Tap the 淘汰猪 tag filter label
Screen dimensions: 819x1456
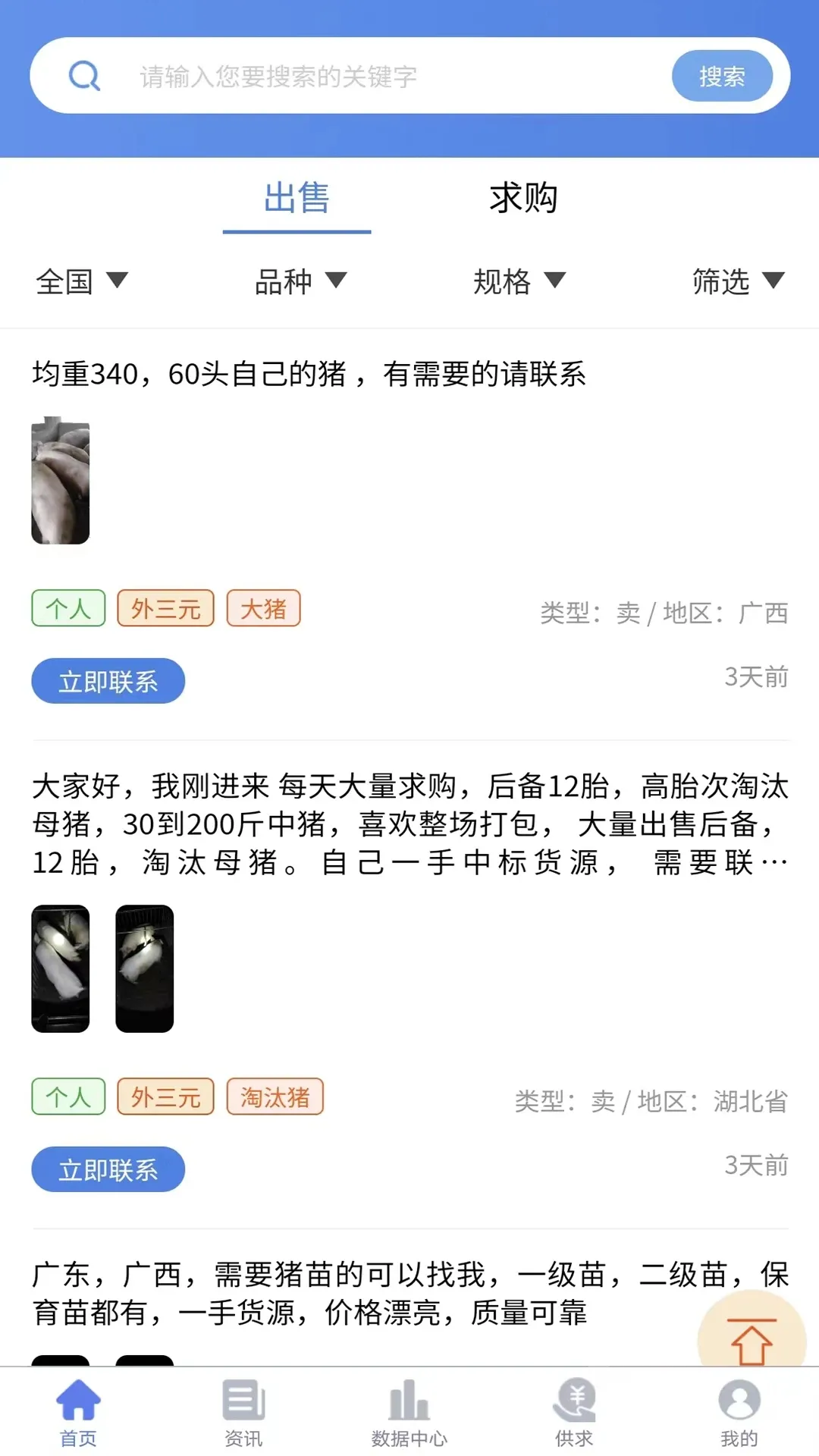pyautogui.click(x=275, y=1096)
